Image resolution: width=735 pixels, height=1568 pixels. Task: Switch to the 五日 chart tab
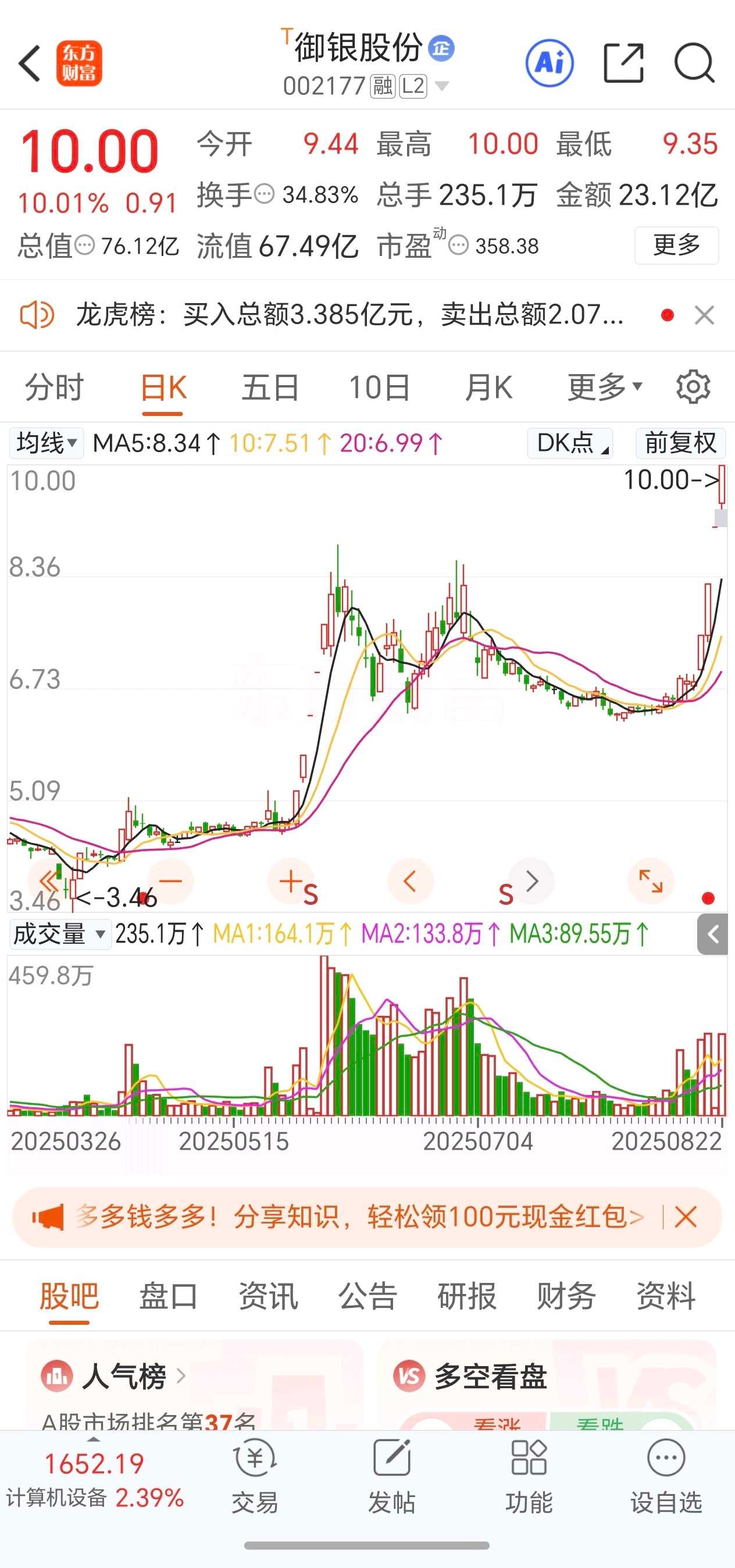[x=270, y=387]
